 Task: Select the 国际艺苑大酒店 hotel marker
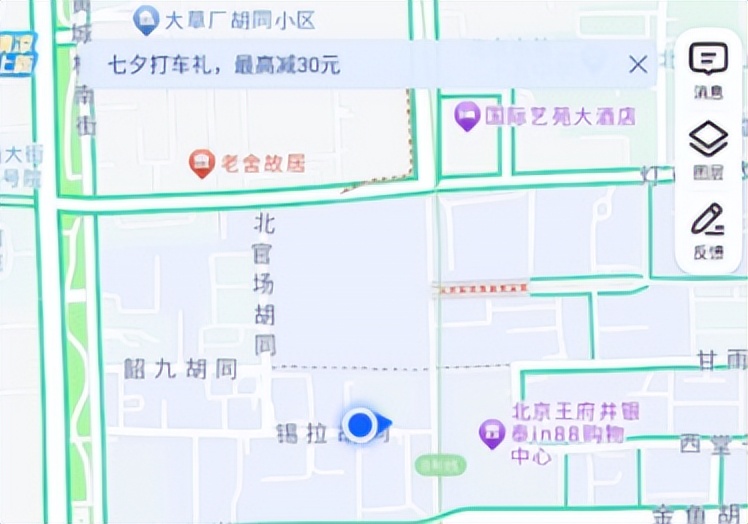[x=467, y=116]
